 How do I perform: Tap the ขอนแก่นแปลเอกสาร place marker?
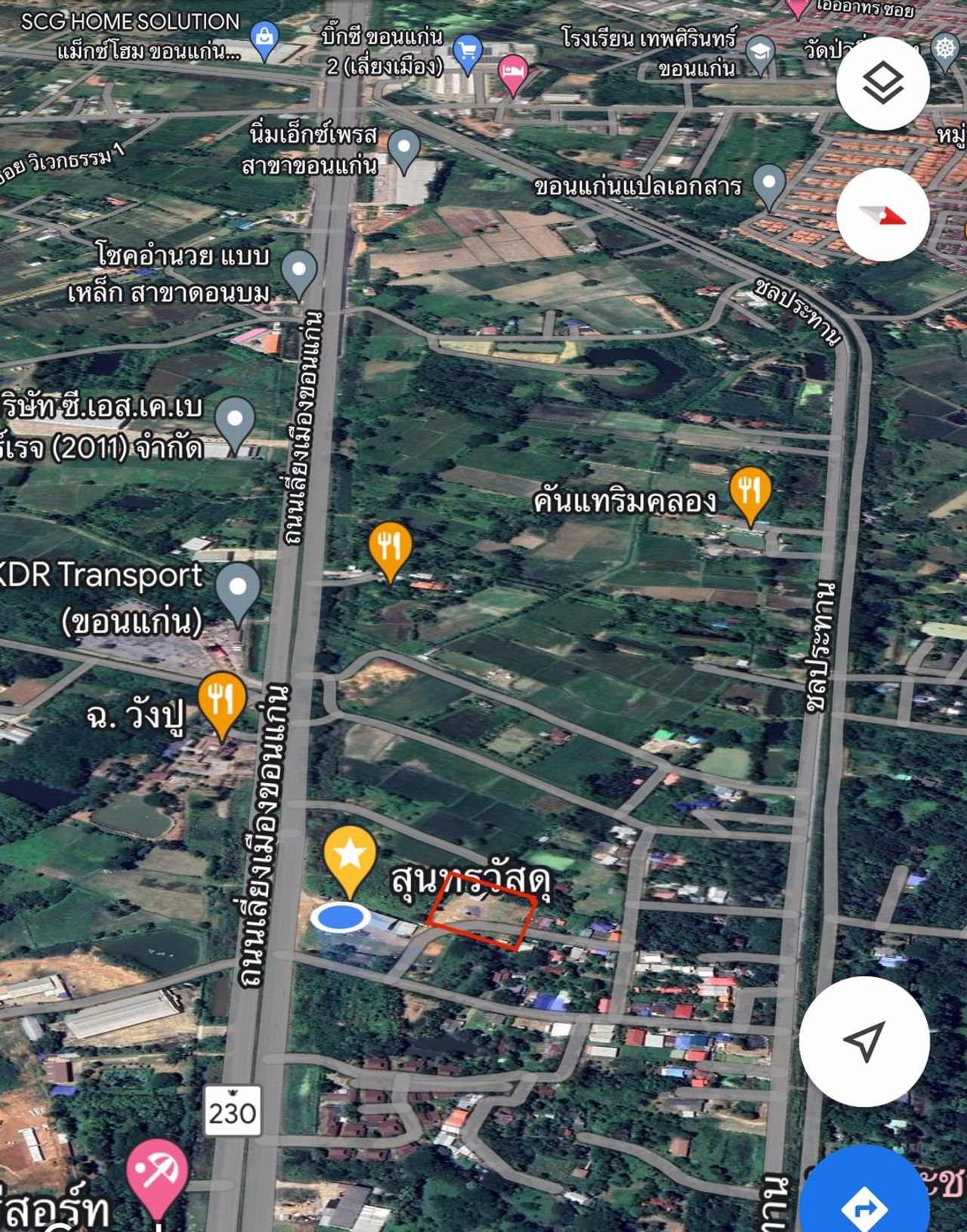(x=769, y=184)
